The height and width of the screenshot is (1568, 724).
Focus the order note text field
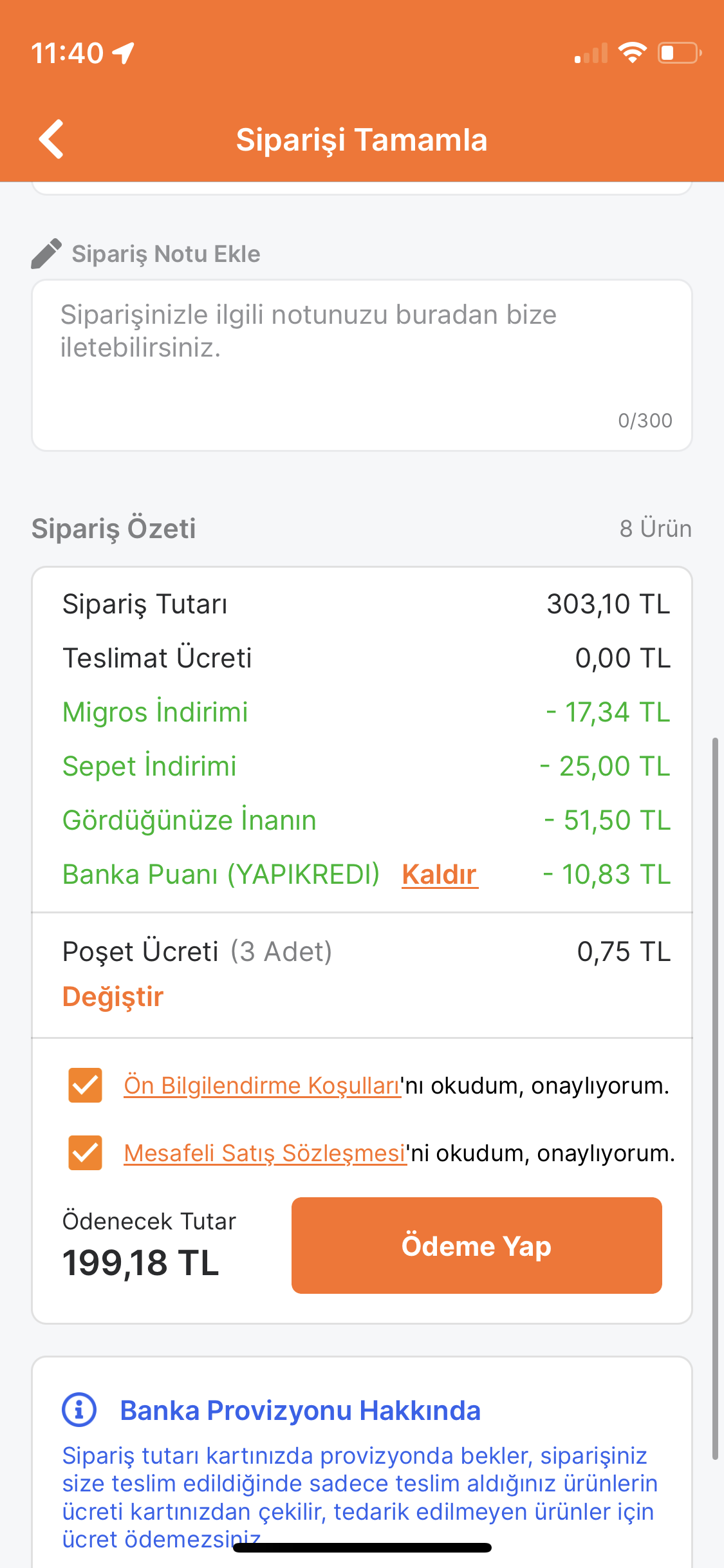[x=362, y=364]
